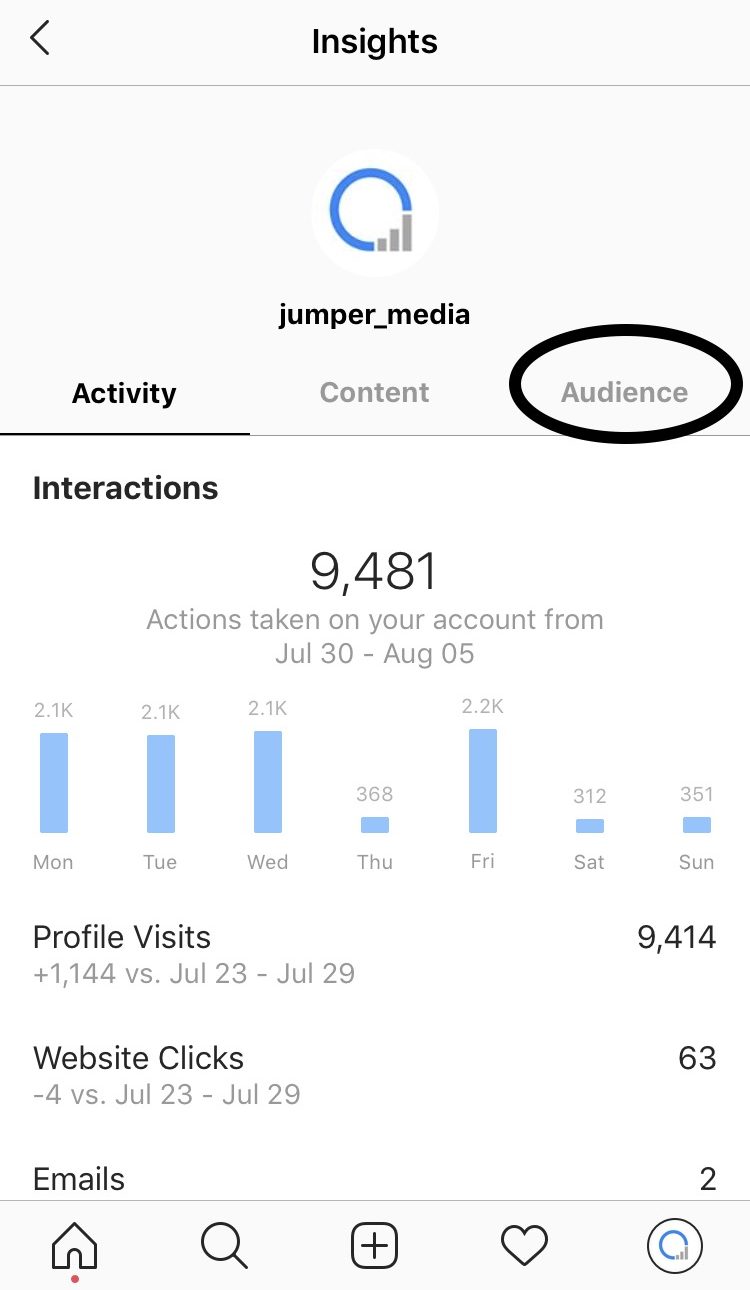Tap the back arrow to leave Insights

coord(38,38)
